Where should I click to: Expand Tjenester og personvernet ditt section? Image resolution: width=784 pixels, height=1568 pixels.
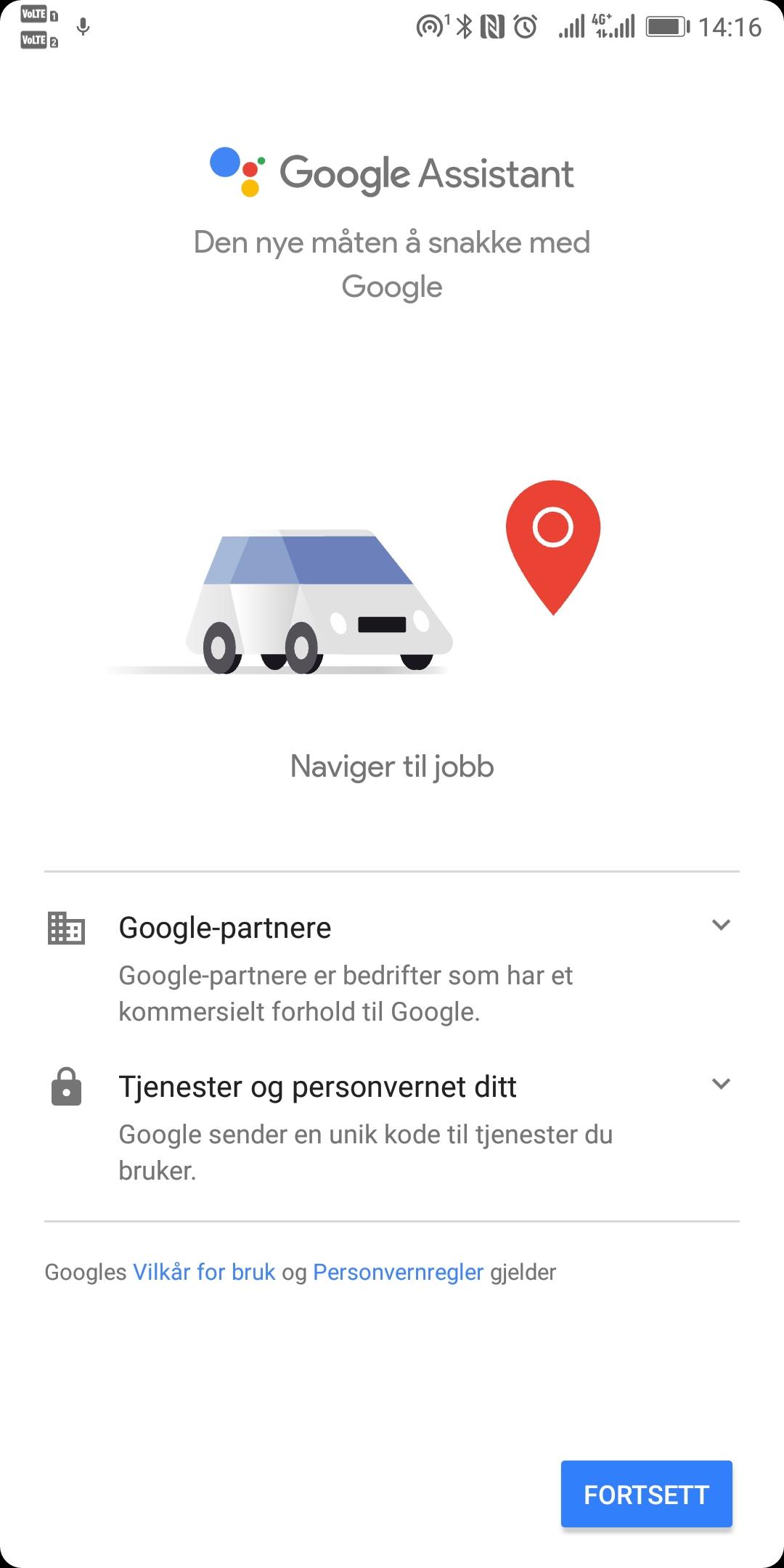pos(720,1084)
